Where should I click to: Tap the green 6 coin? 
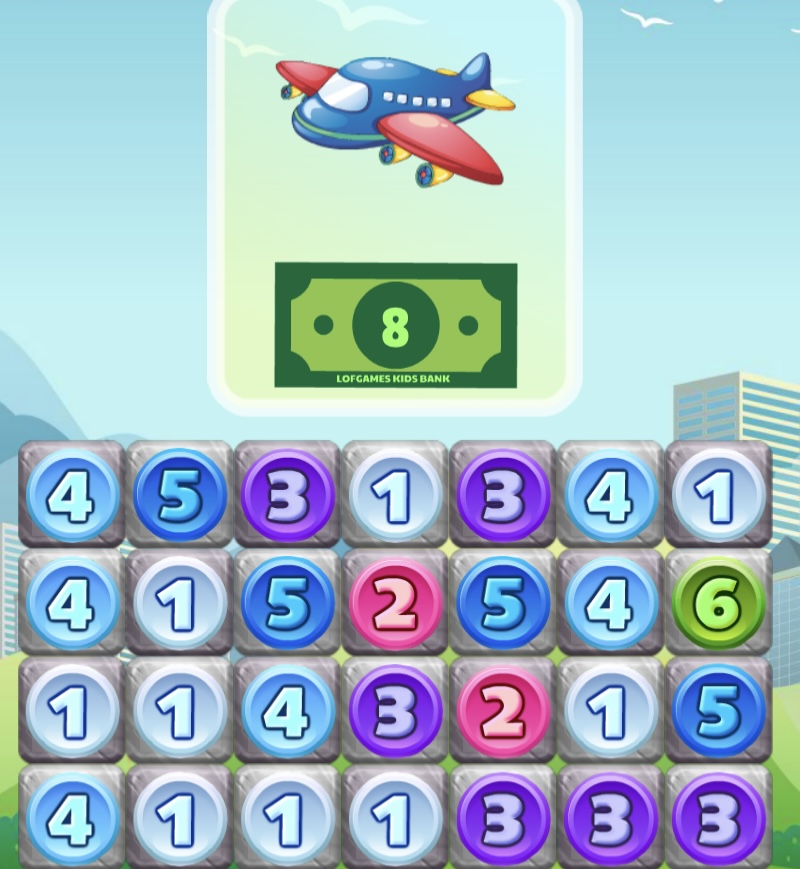(718, 603)
